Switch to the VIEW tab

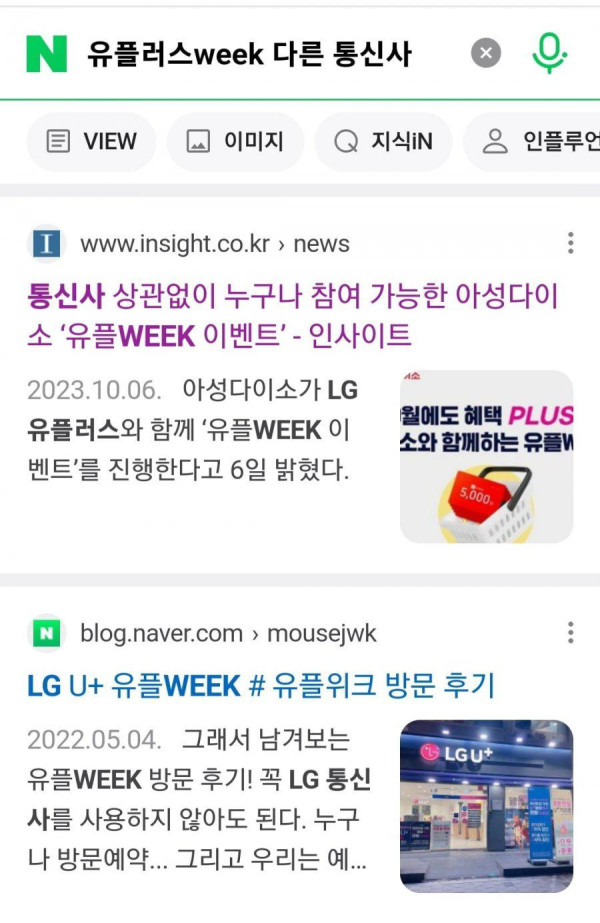[91, 142]
